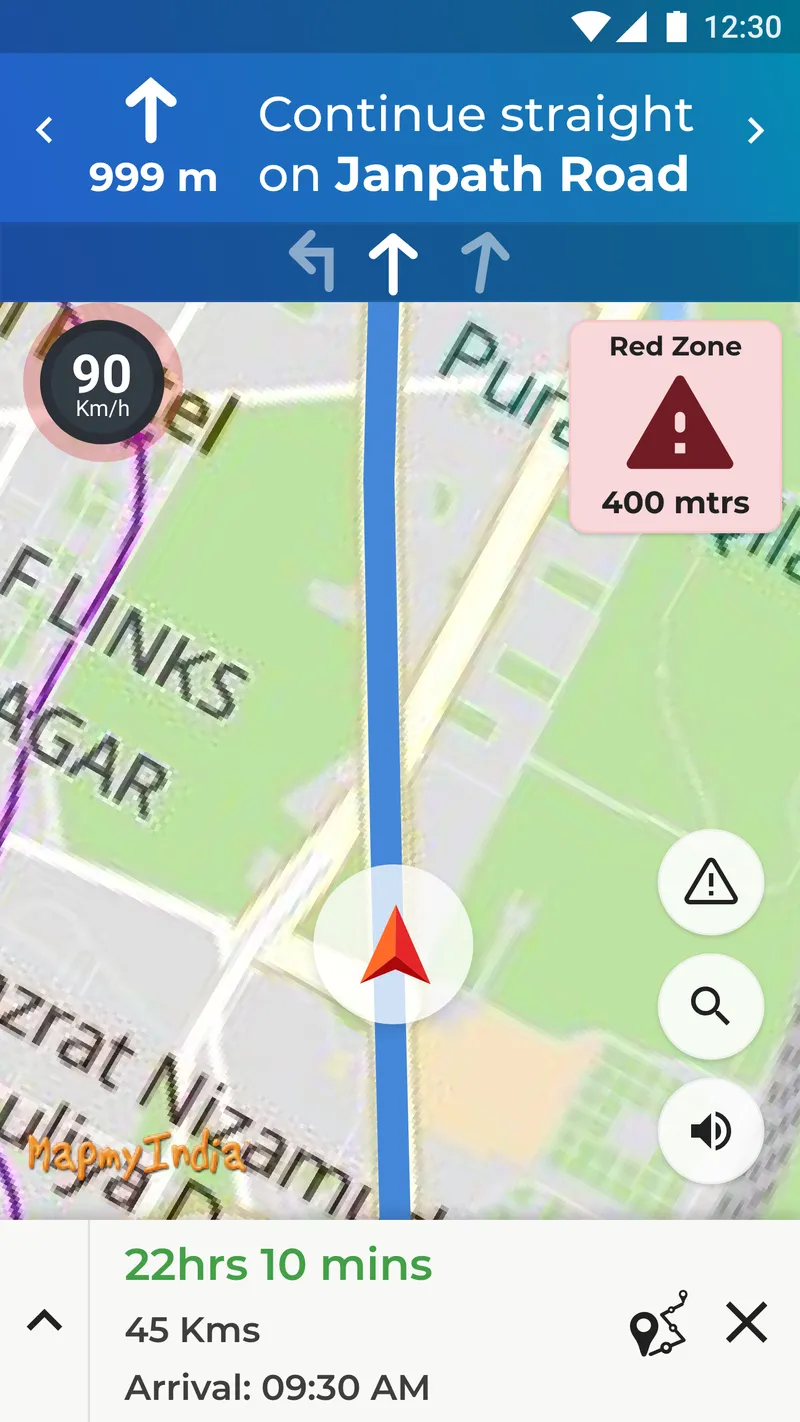Show the previous navigation instruction

point(44,131)
